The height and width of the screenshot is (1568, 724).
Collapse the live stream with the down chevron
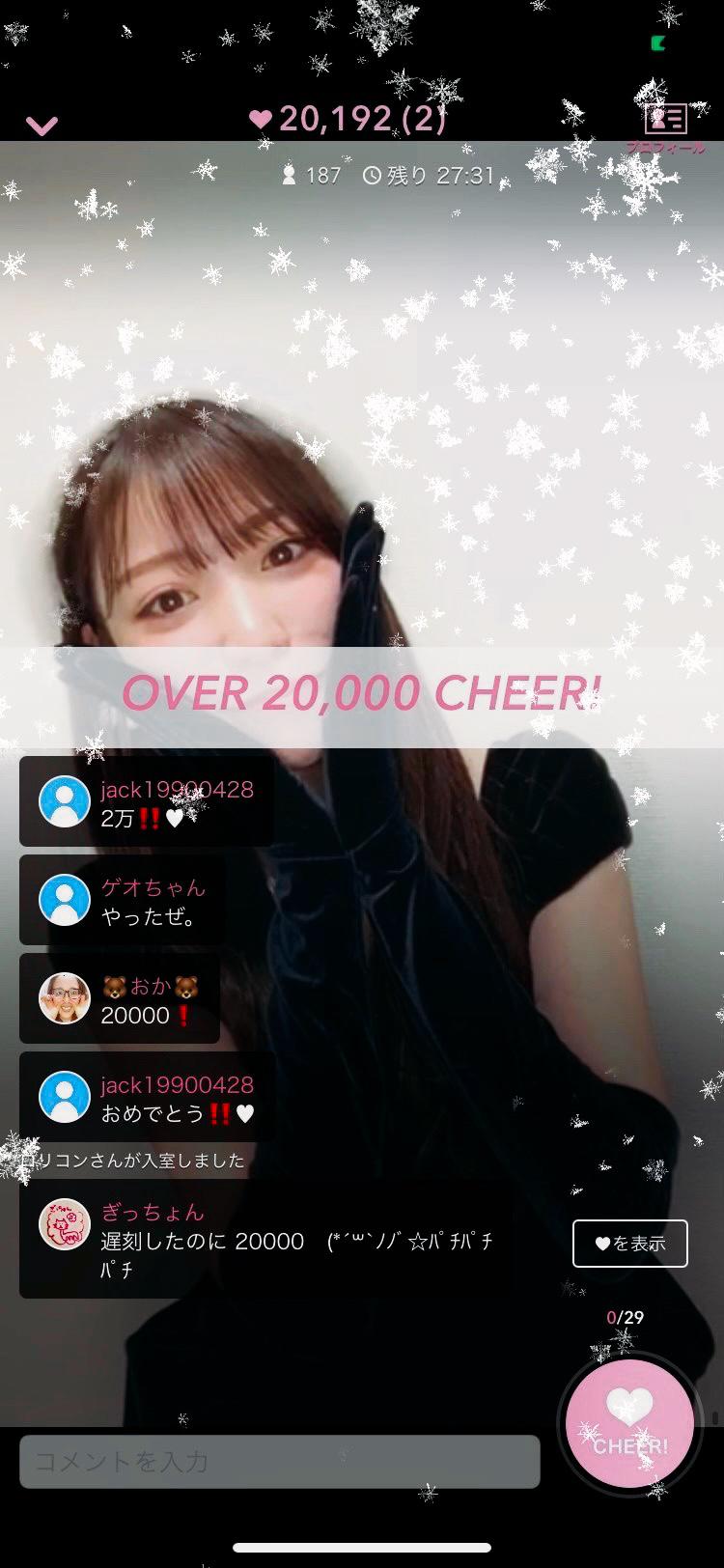click(x=42, y=125)
